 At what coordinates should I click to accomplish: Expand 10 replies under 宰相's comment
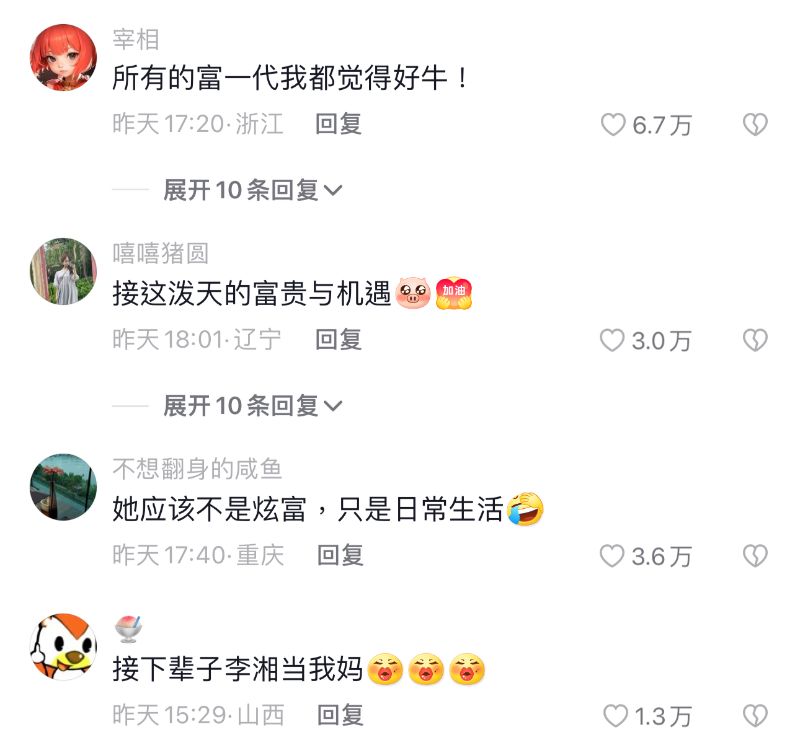click(x=252, y=190)
